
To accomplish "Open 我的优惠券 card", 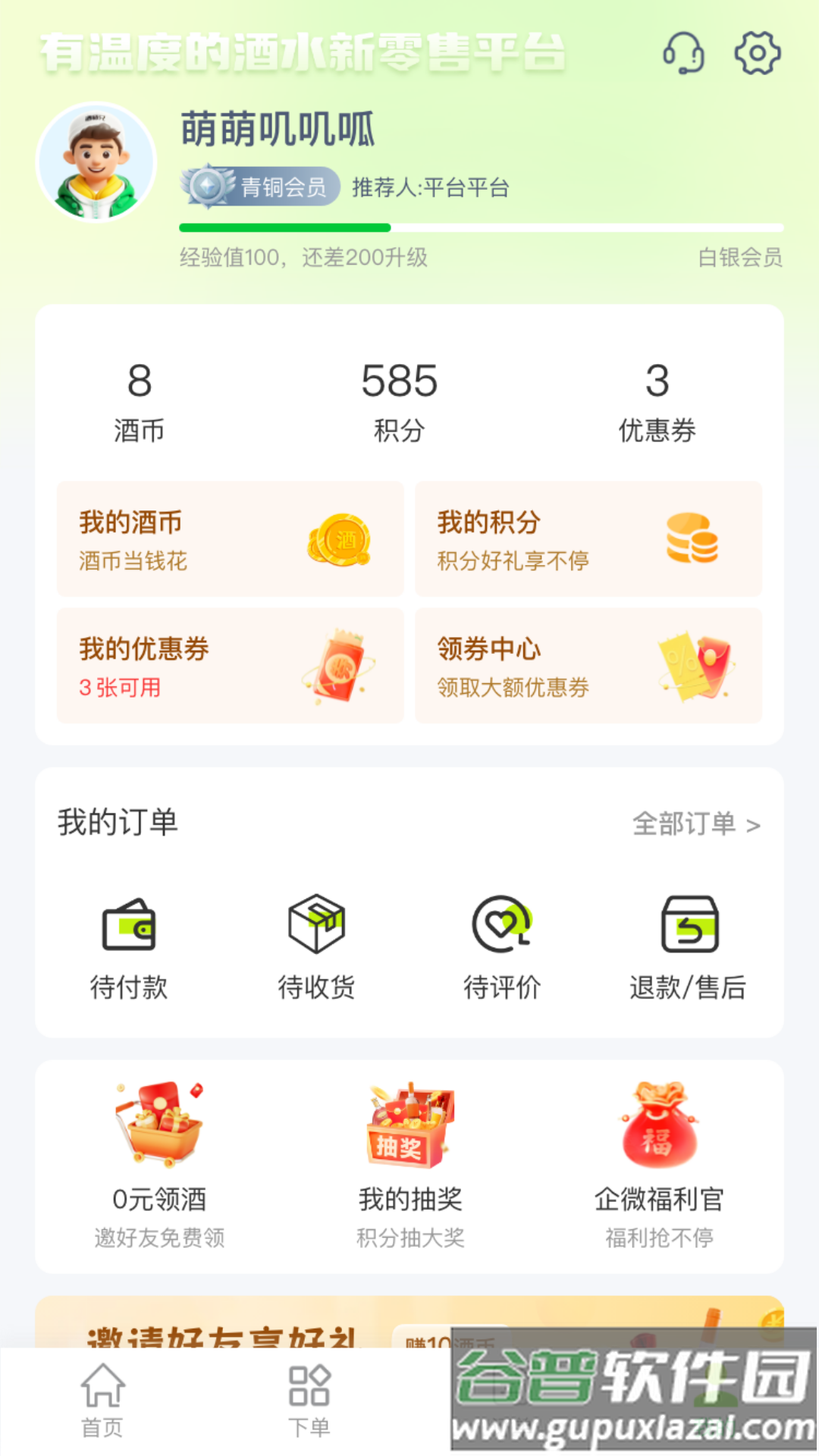I will point(230,666).
